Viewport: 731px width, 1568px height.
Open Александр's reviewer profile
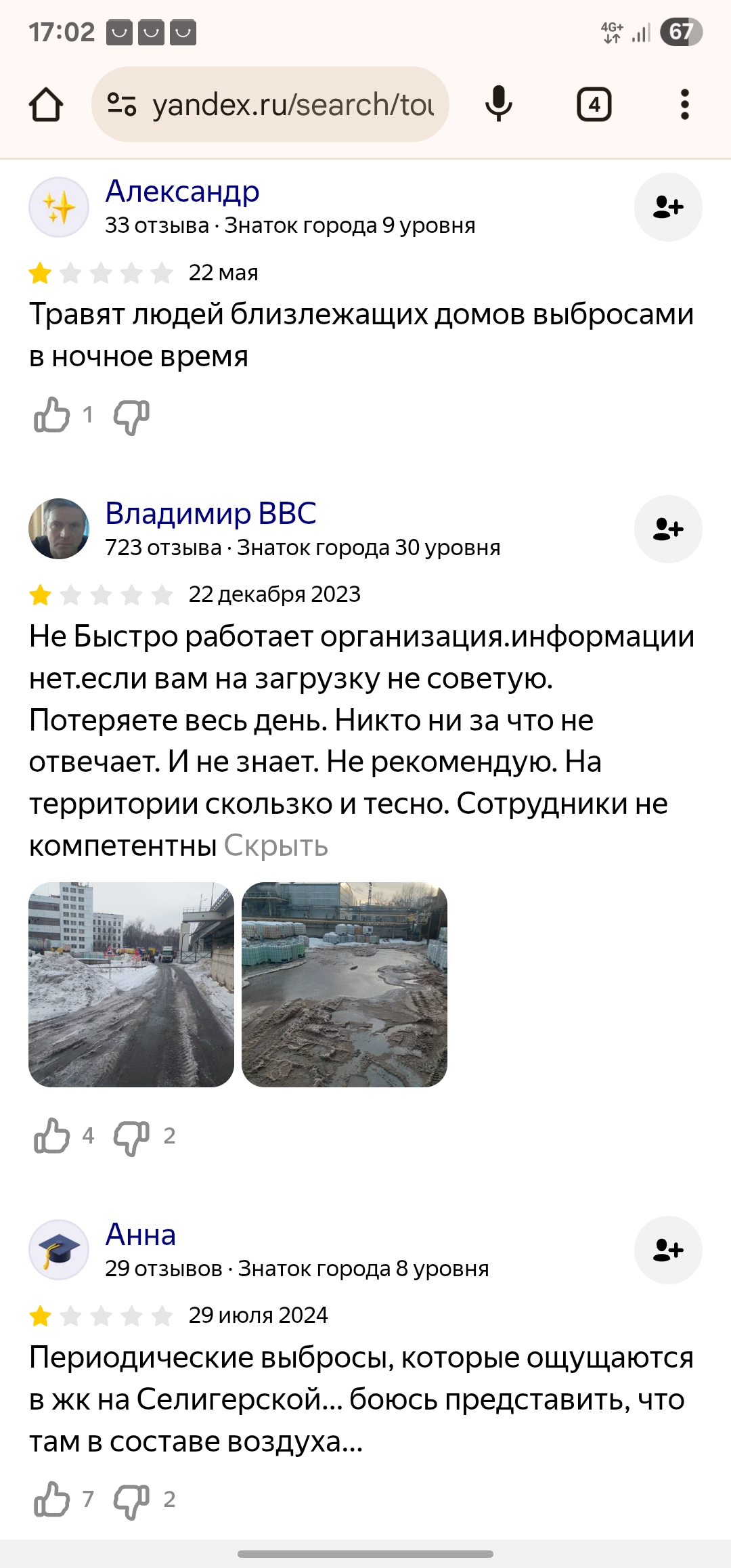182,192
